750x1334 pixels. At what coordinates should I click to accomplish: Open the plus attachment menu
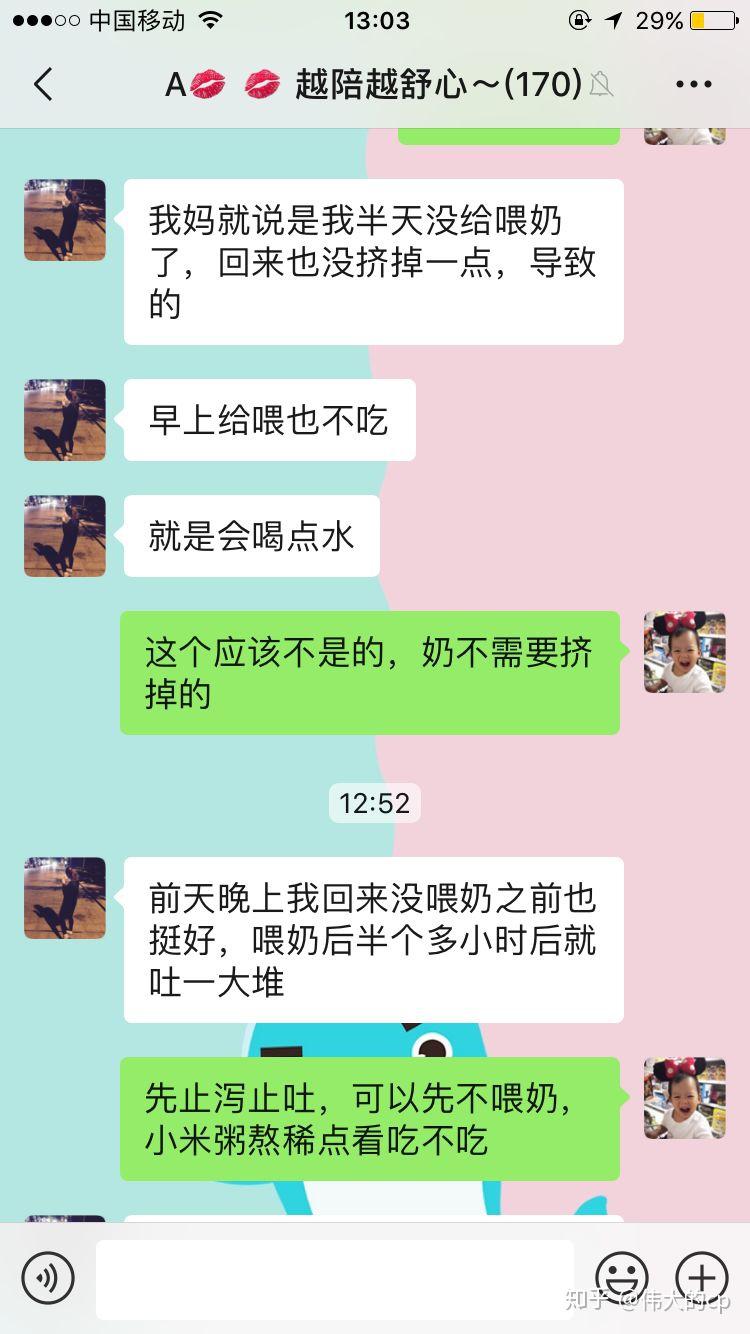coord(702,1277)
